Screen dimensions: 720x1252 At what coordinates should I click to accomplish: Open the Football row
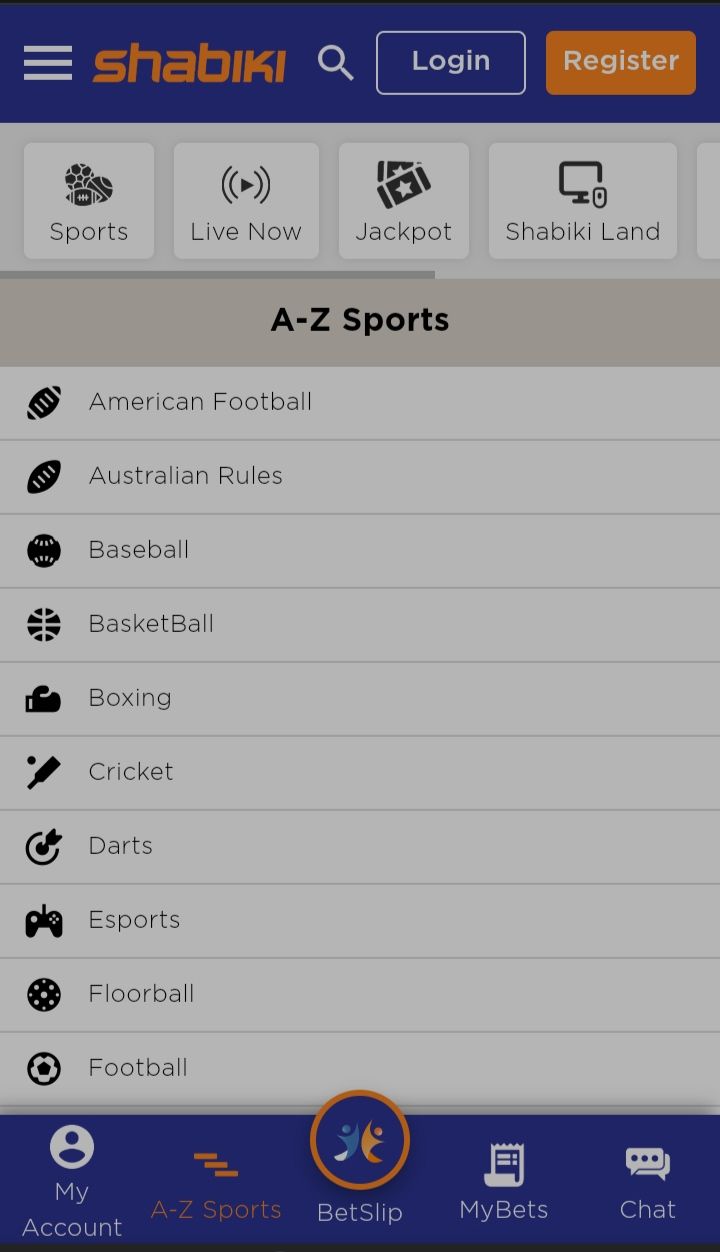360,1068
